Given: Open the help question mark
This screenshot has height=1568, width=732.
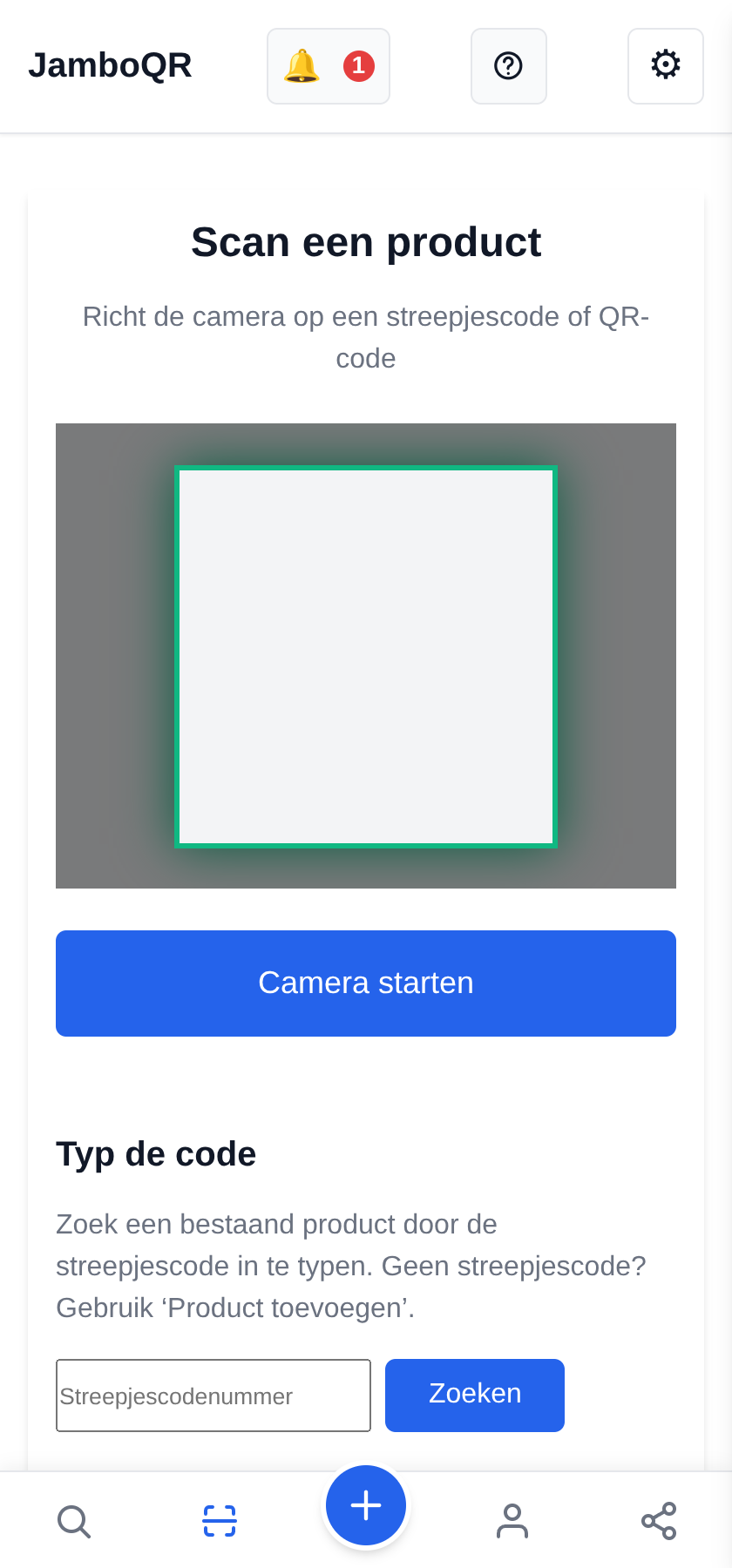Looking at the screenshot, I should tap(509, 66).
